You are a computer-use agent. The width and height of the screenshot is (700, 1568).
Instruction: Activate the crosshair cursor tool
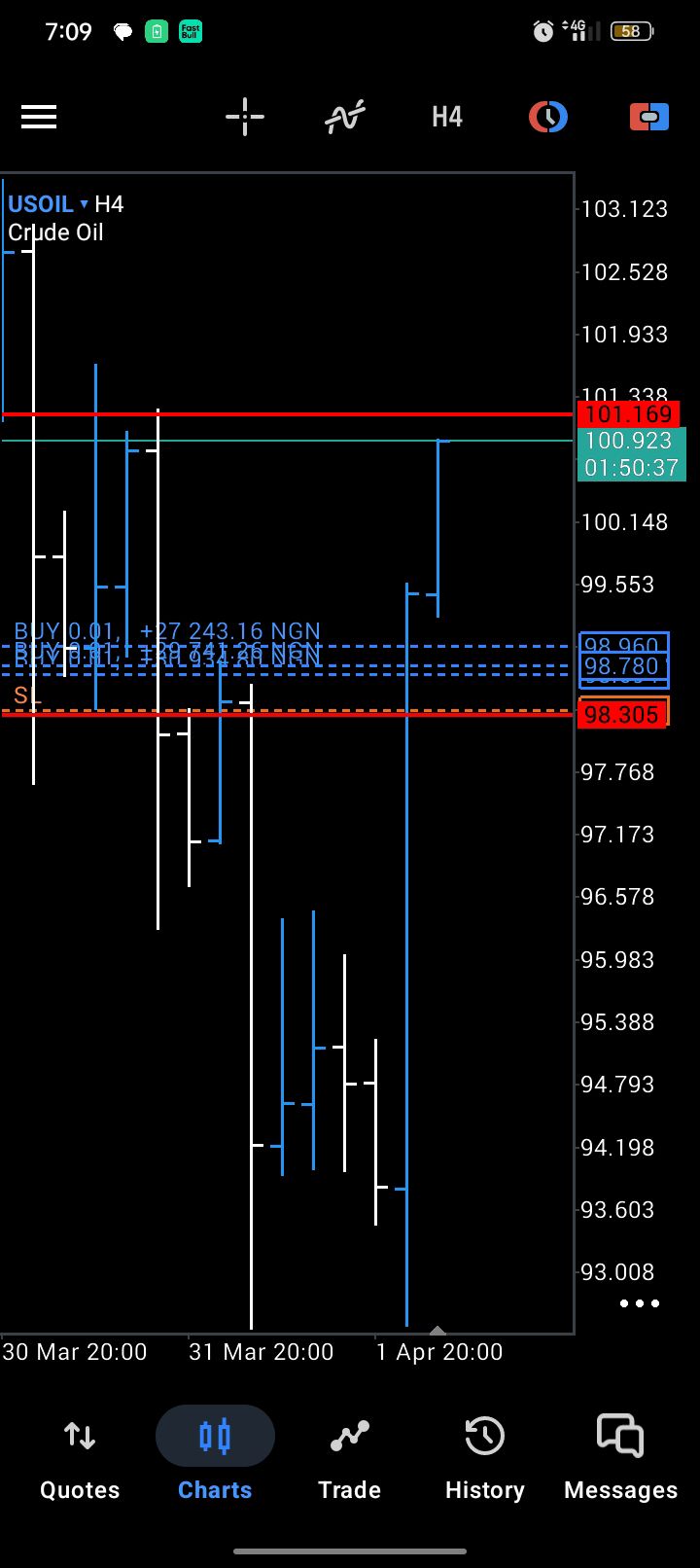pyautogui.click(x=245, y=118)
